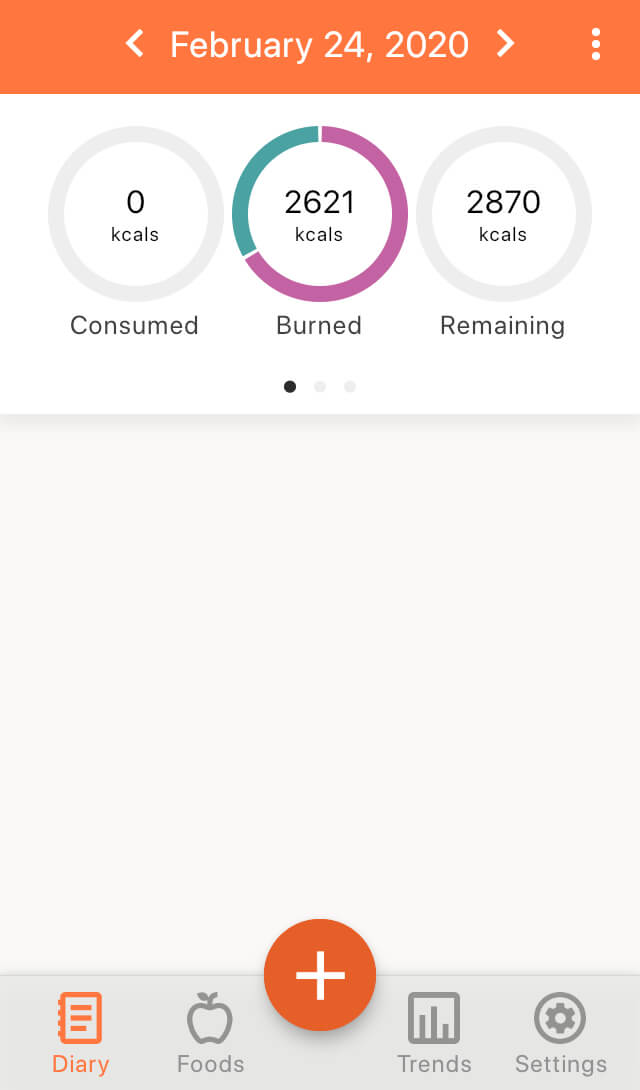Screen dimensions: 640x1090
Task: Switch to the Foods tab
Action: 211,1034
